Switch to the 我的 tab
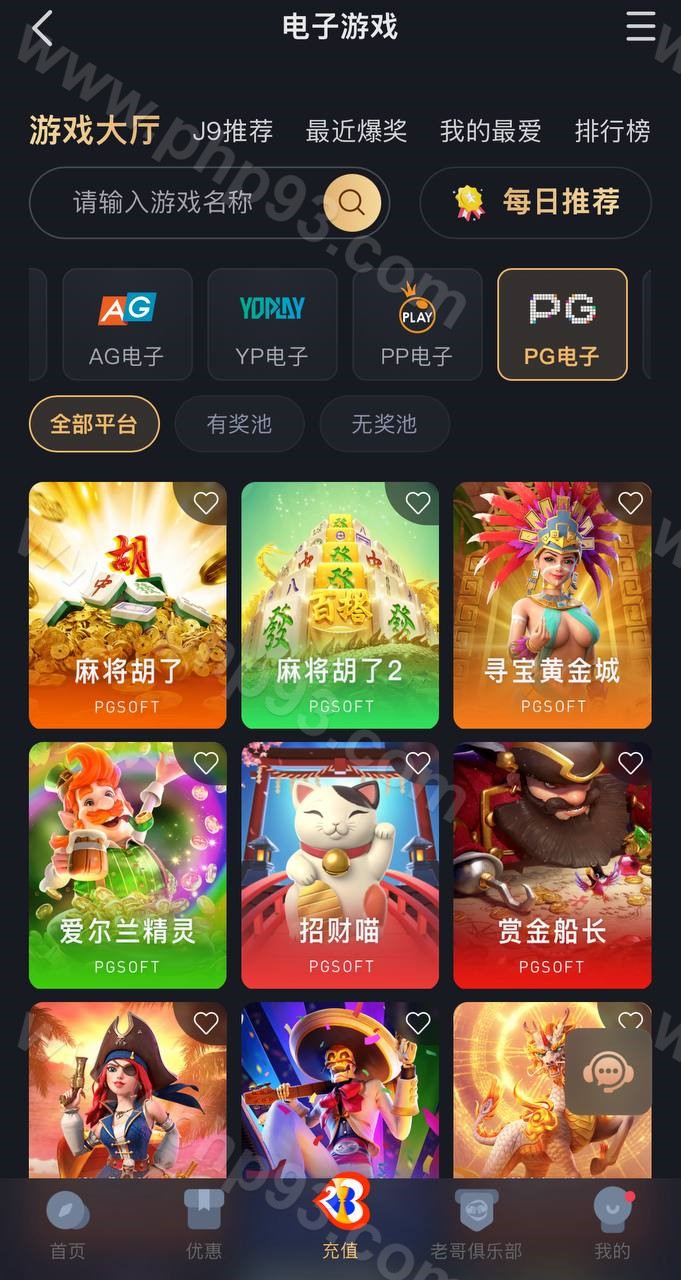681x1280 pixels. [x=612, y=1222]
